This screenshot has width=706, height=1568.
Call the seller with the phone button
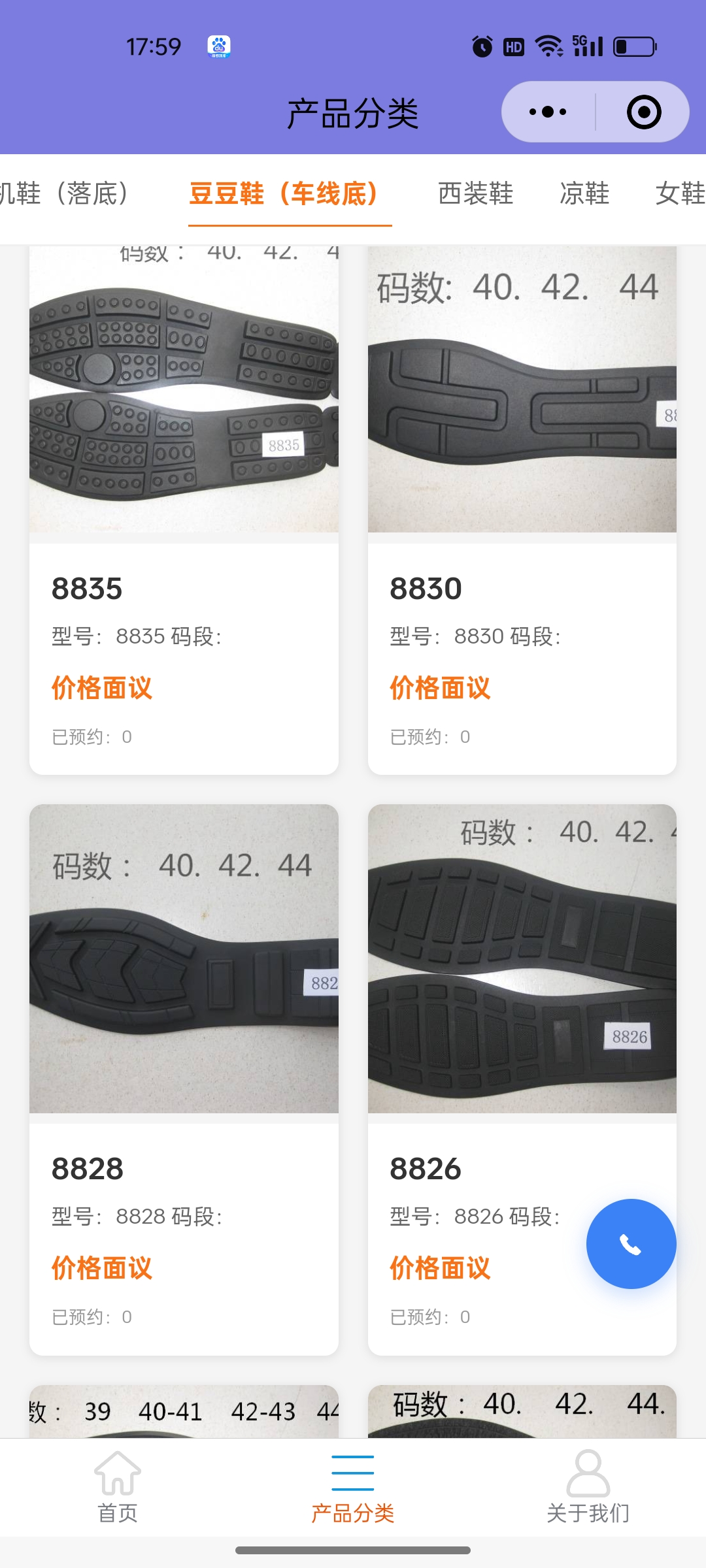[631, 1244]
